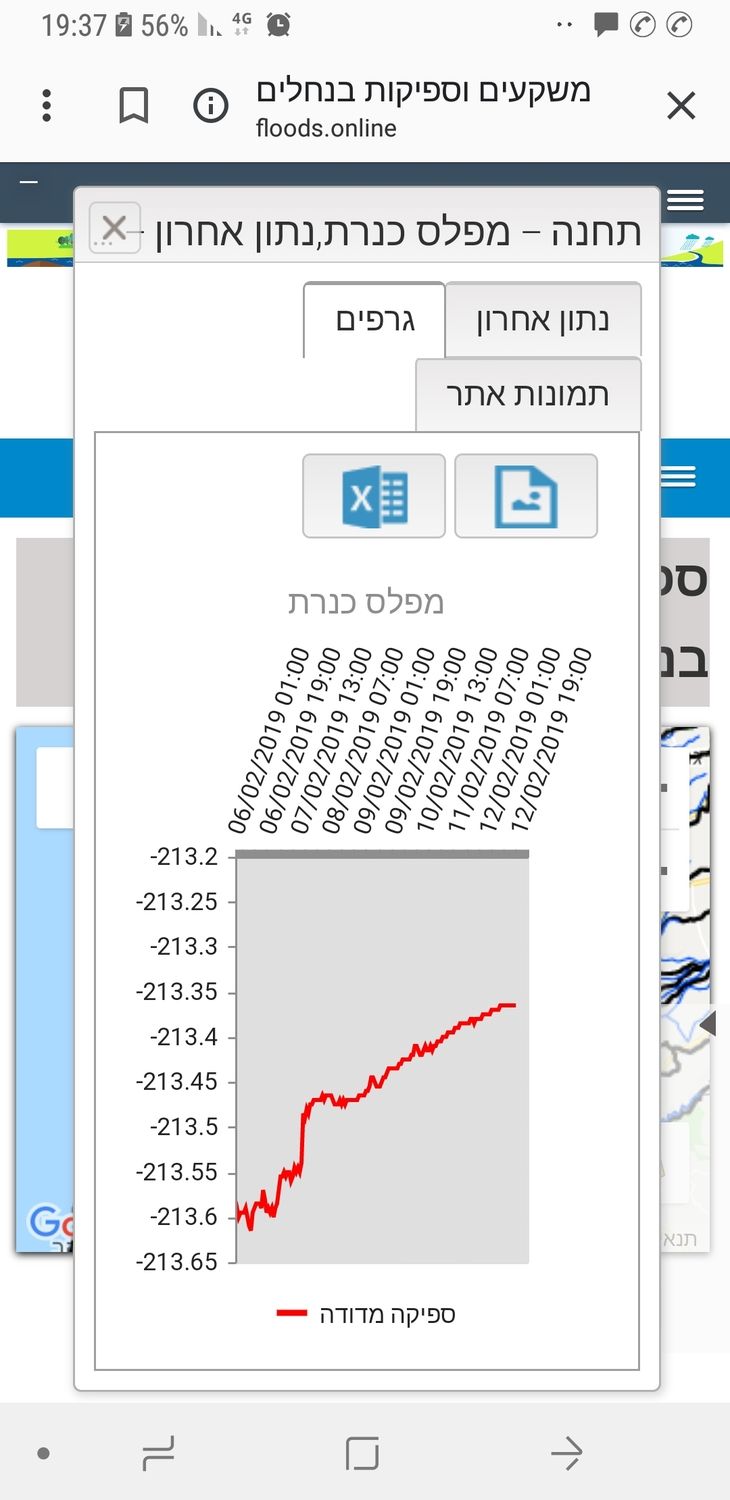Image resolution: width=730 pixels, height=1500 pixels.
Task: Bookmark the floods.online page
Action: tap(133, 105)
